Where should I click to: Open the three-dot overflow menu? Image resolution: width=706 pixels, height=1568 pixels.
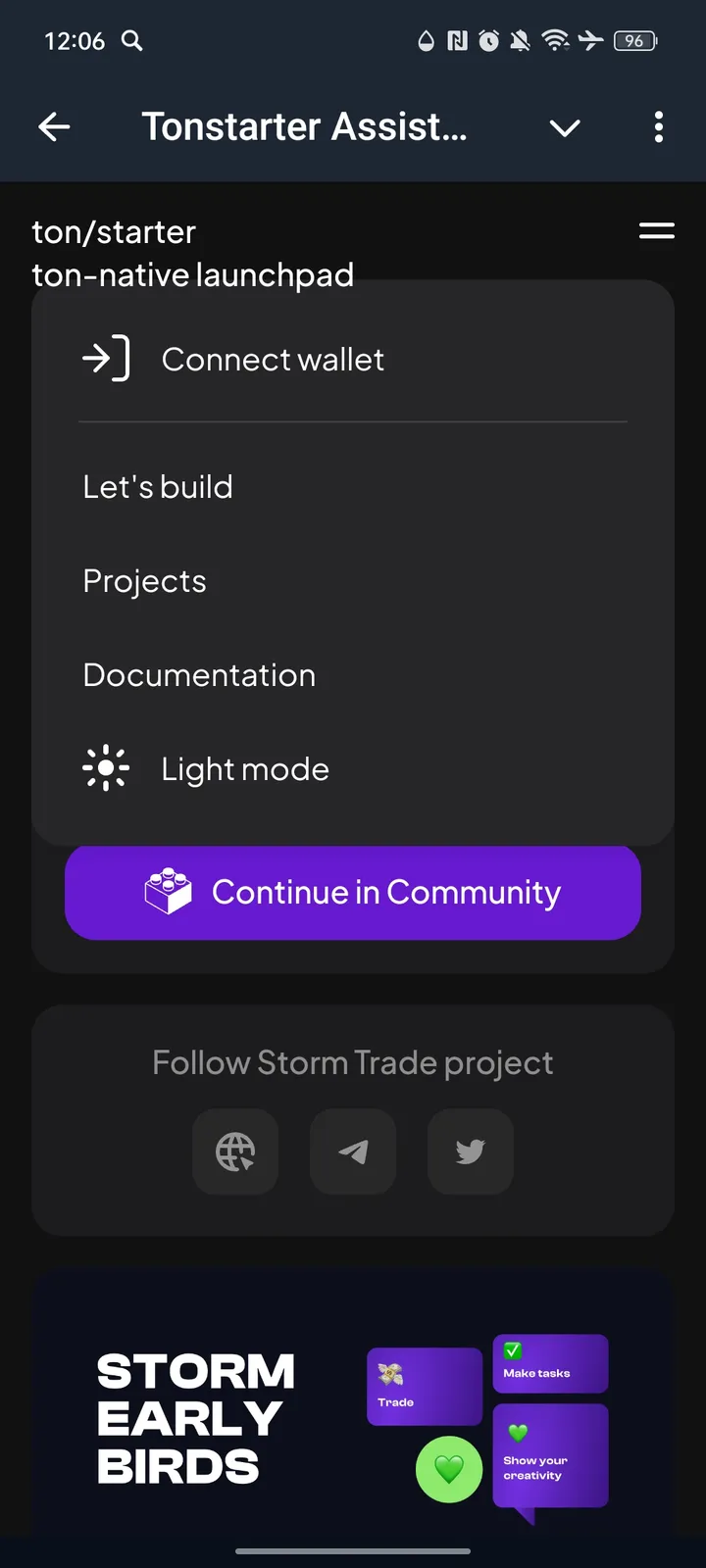pyautogui.click(x=658, y=127)
